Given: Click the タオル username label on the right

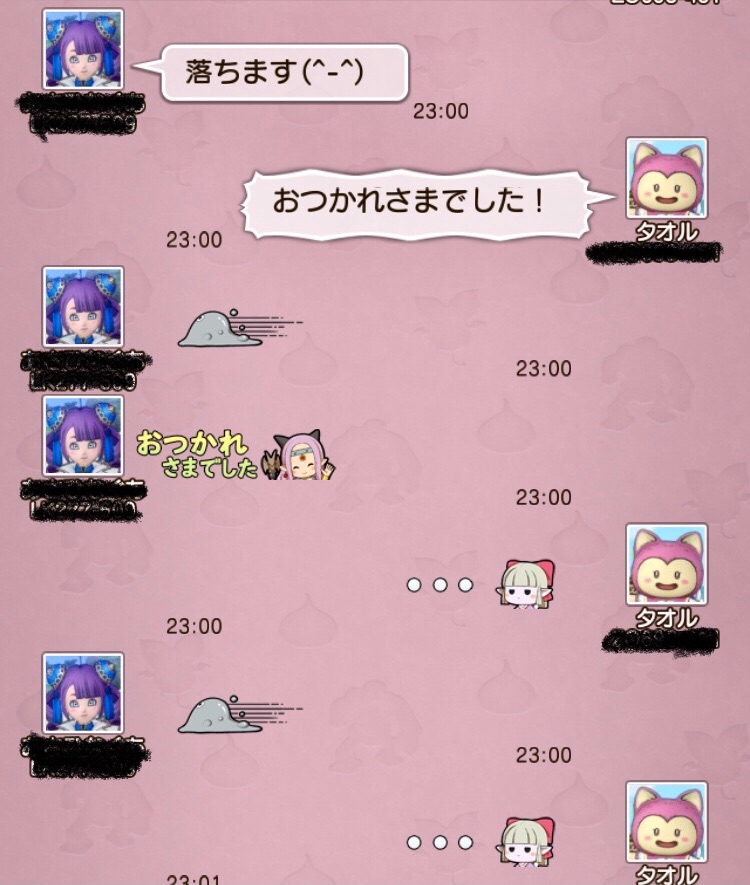Looking at the screenshot, I should tap(666, 230).
